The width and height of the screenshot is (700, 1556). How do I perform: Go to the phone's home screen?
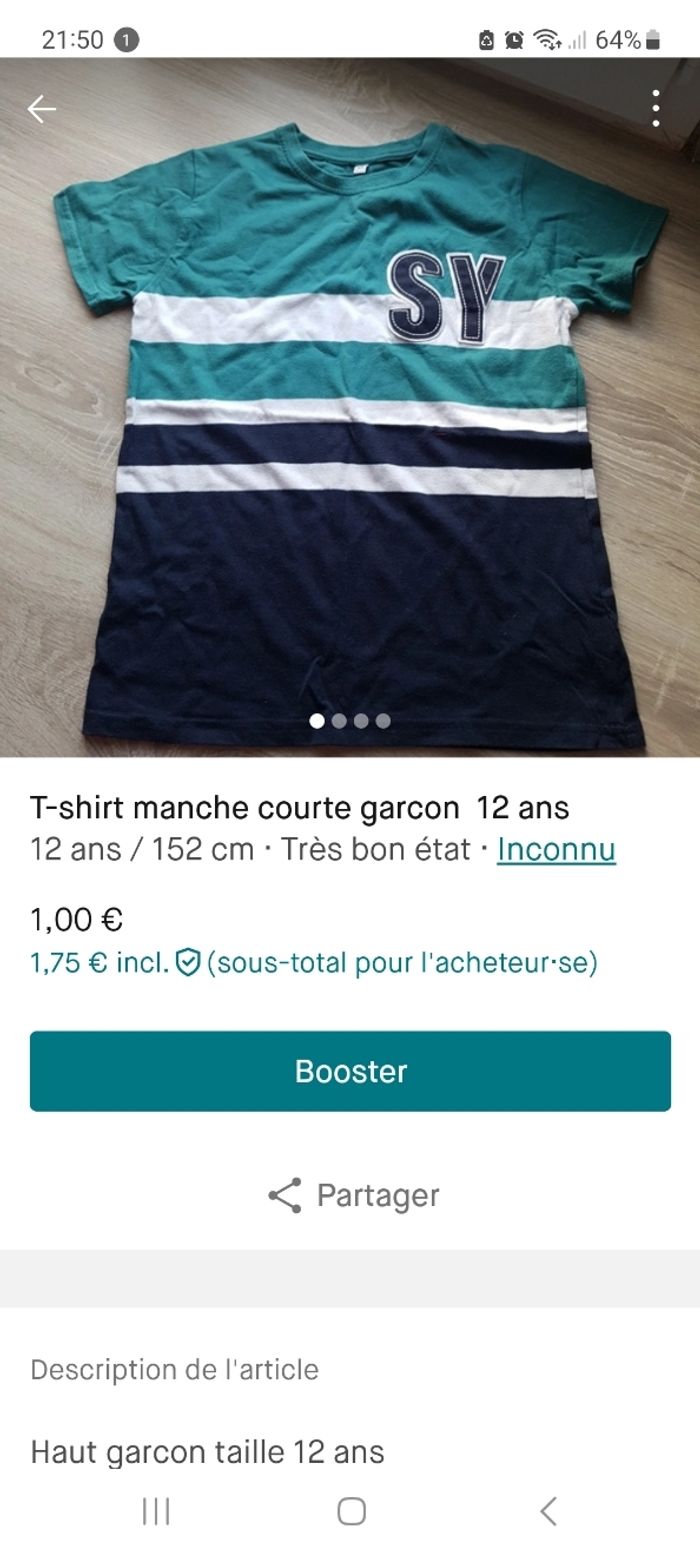(x=351, y=1511)
